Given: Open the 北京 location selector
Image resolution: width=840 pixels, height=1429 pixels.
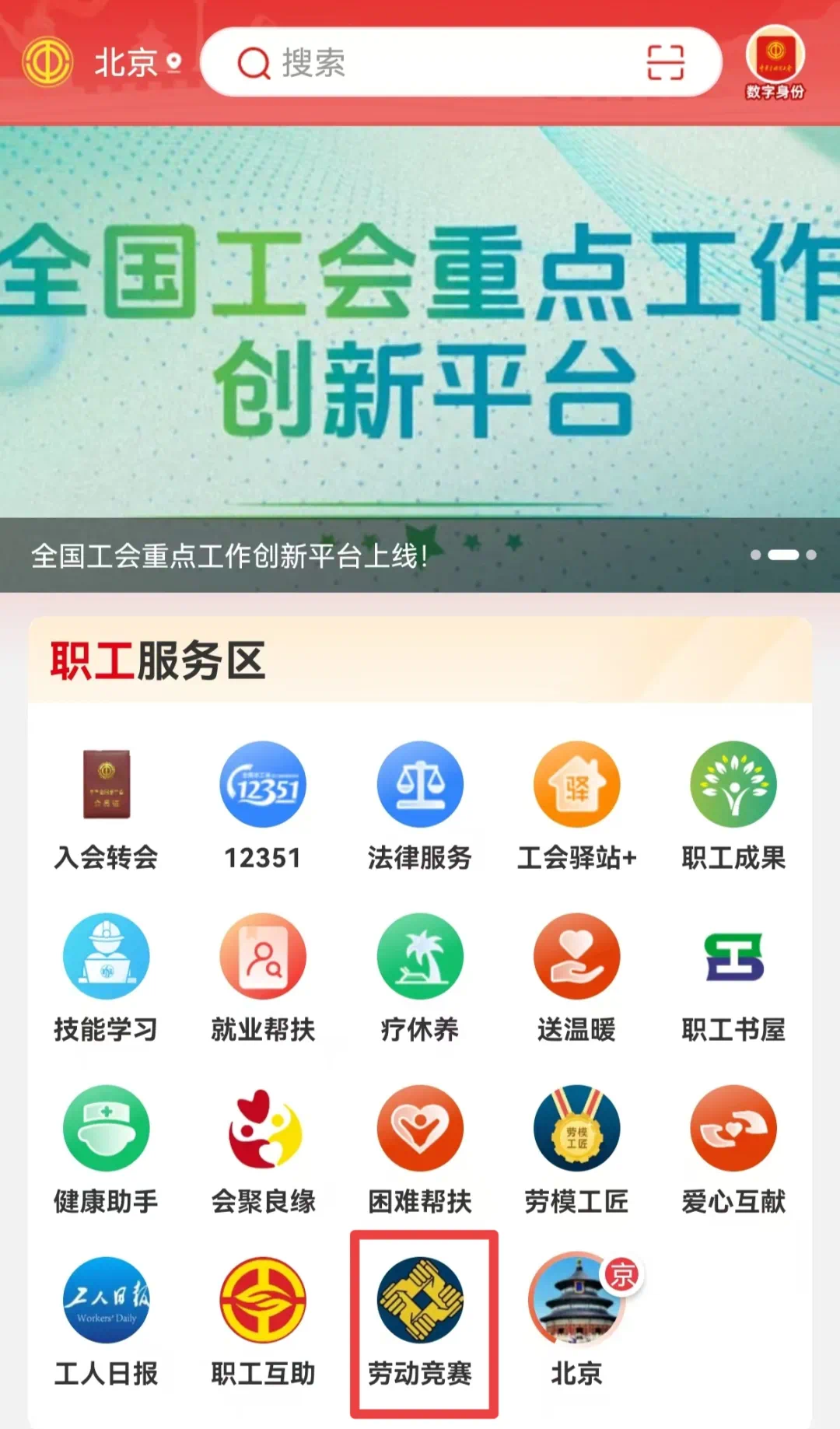Looking at the screenshot, I should [x=137, y=62].
